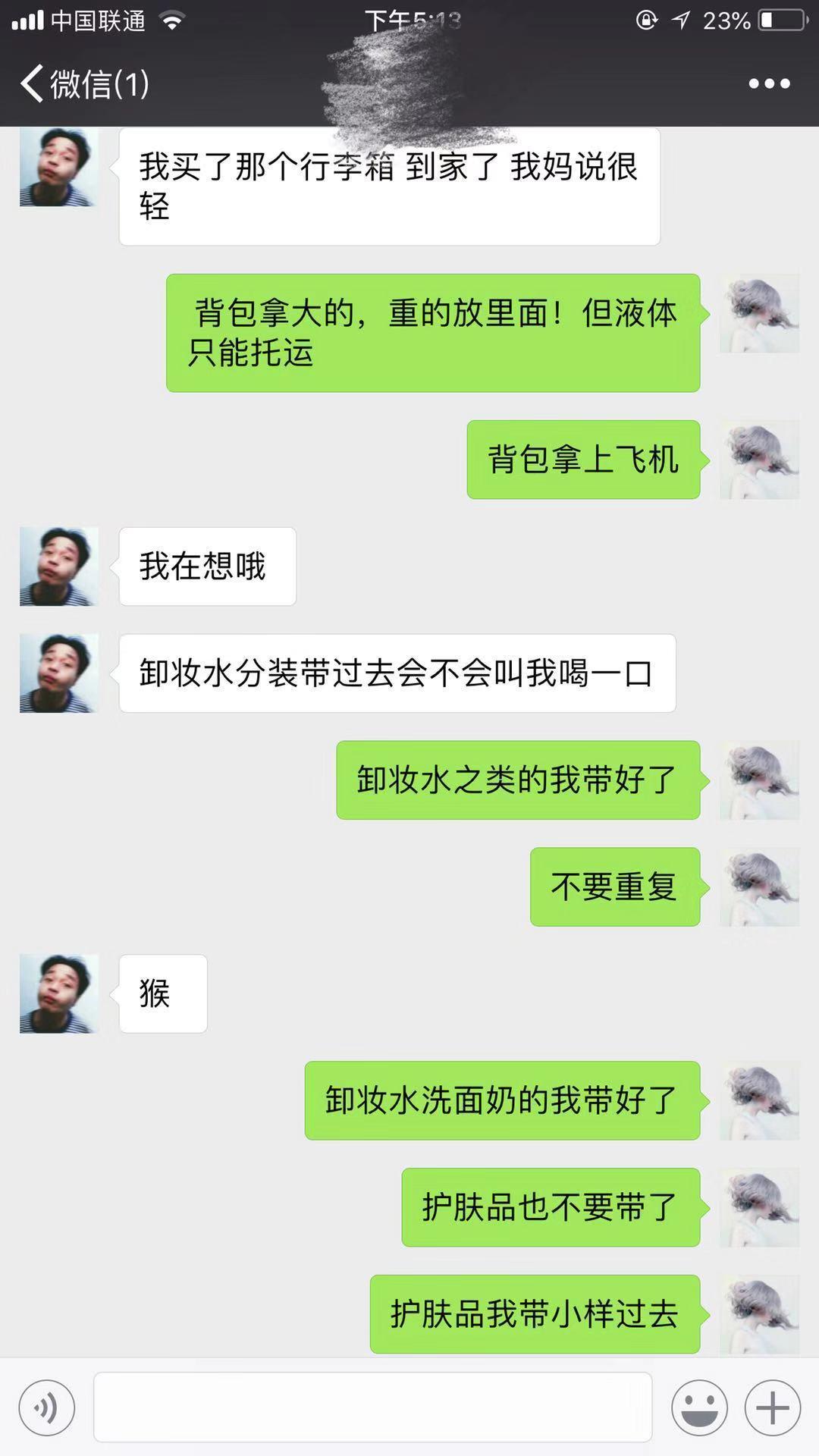This screenshot has width=819, height=1456.
Task: Open the emoji picker with smiley icon
Action: coord(700,1407)
